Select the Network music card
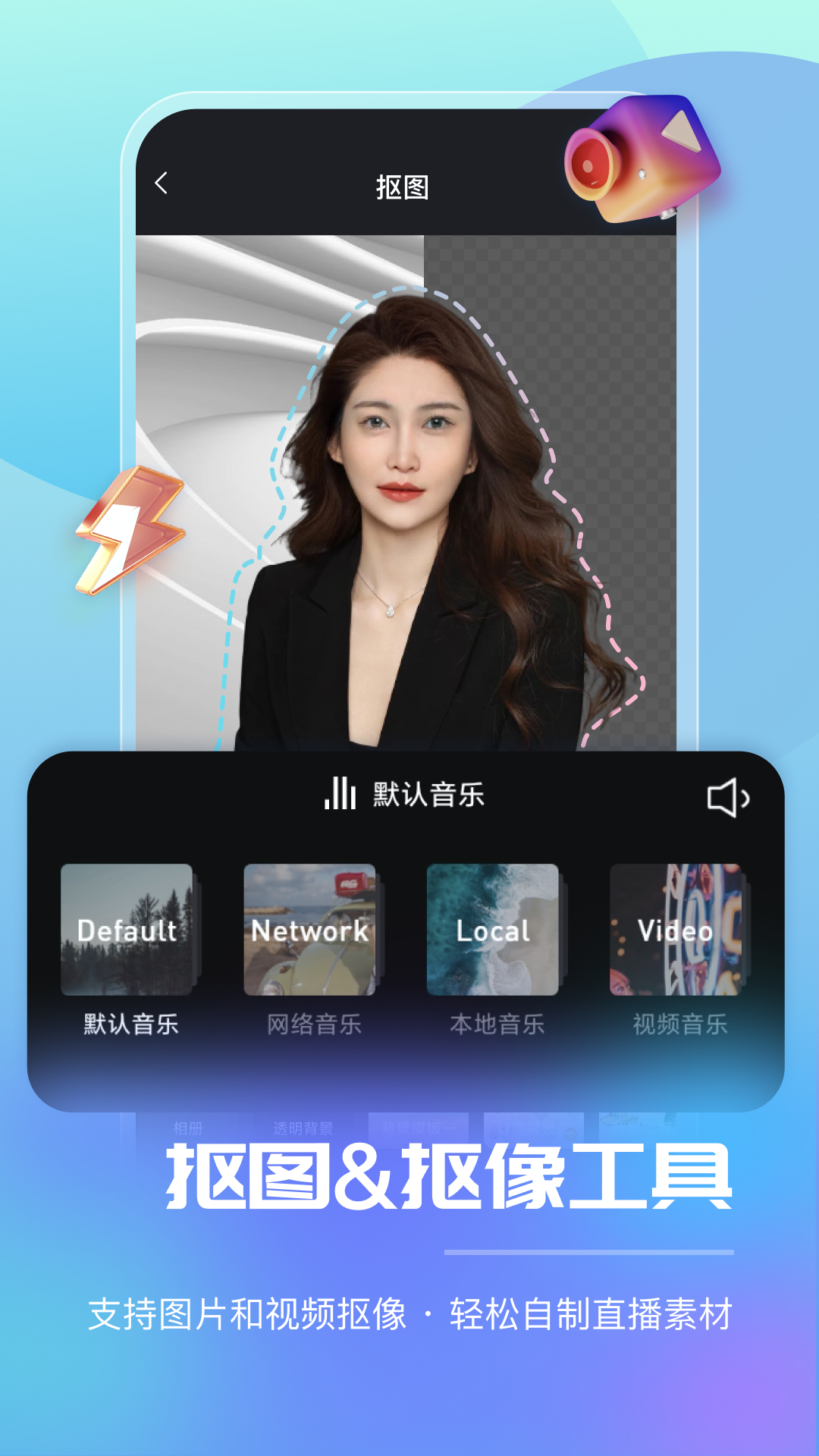 (312, 931)
